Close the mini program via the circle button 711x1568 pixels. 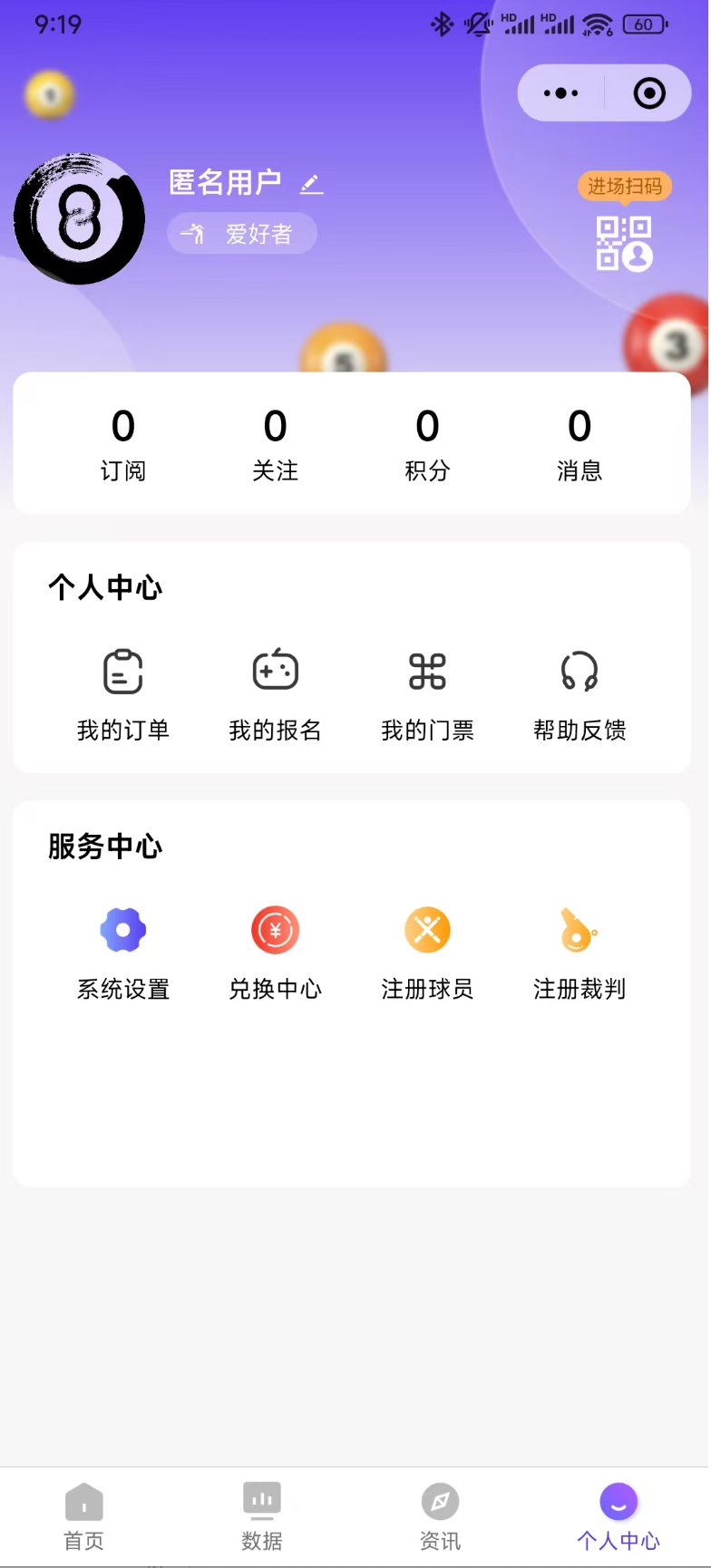(x=648, y=93)
